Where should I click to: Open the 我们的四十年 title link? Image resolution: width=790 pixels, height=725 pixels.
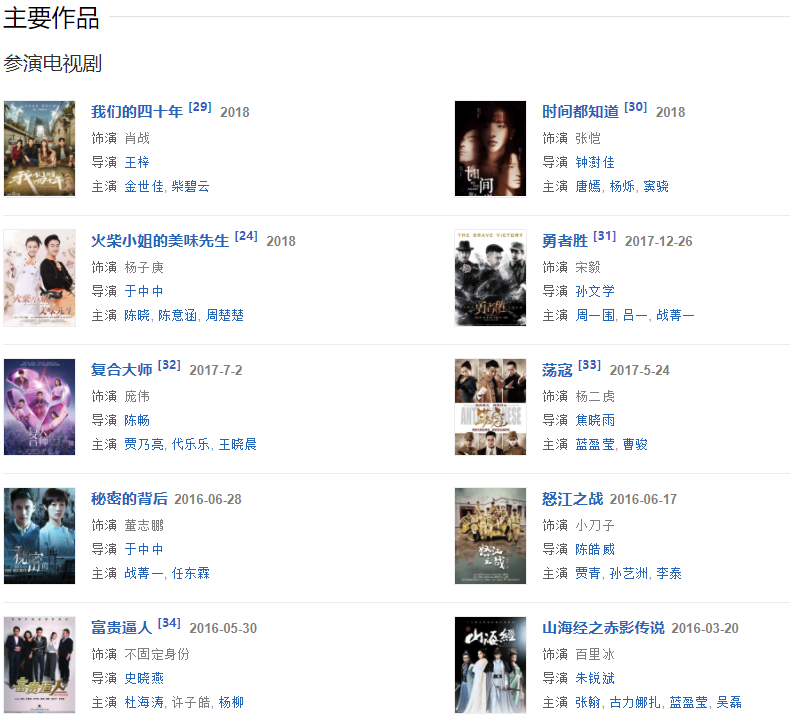point(137,112)
